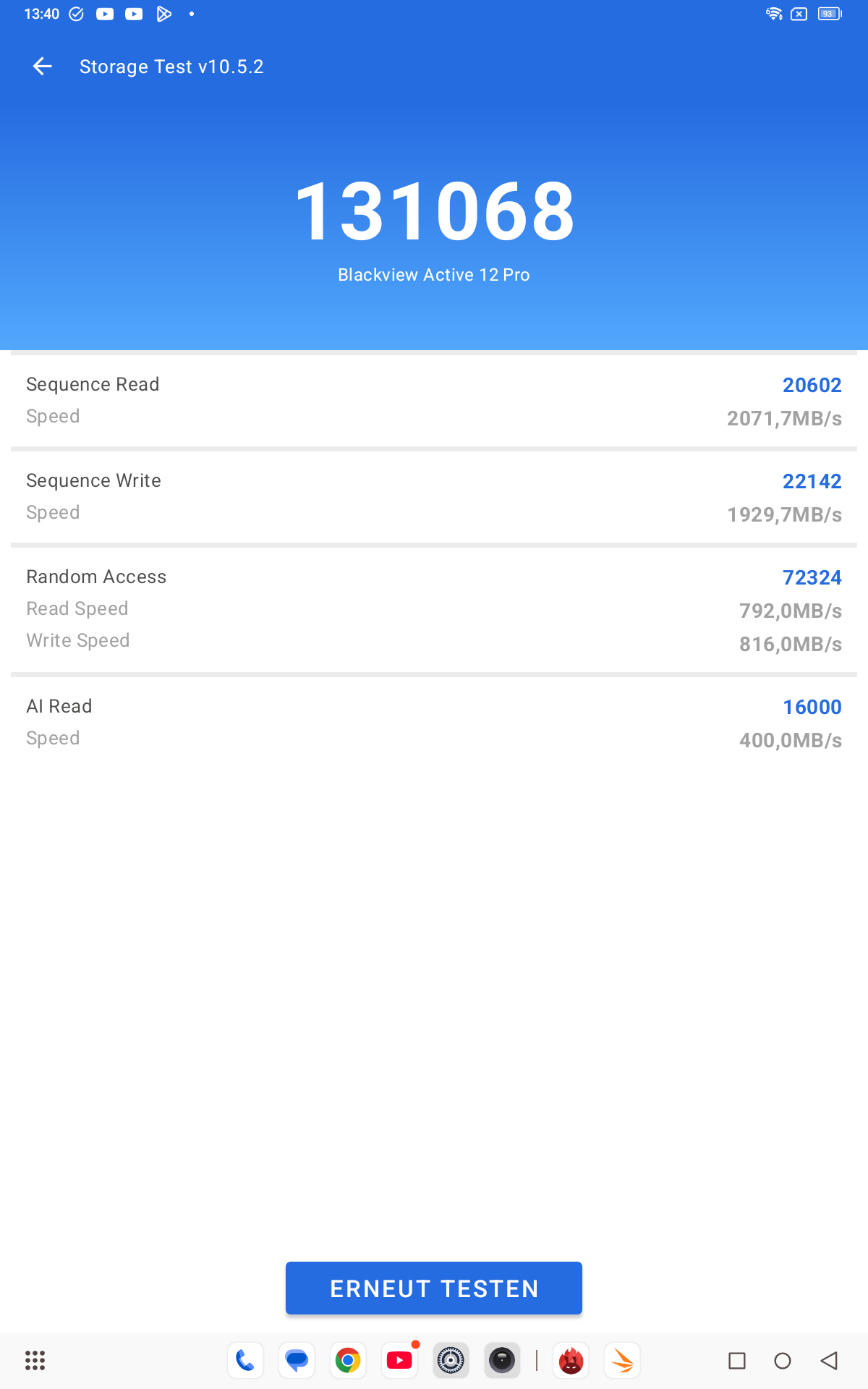This screenshot has width=868, height=1389.
Task: Go to home screen via circle button
Action: [783, 1361]
